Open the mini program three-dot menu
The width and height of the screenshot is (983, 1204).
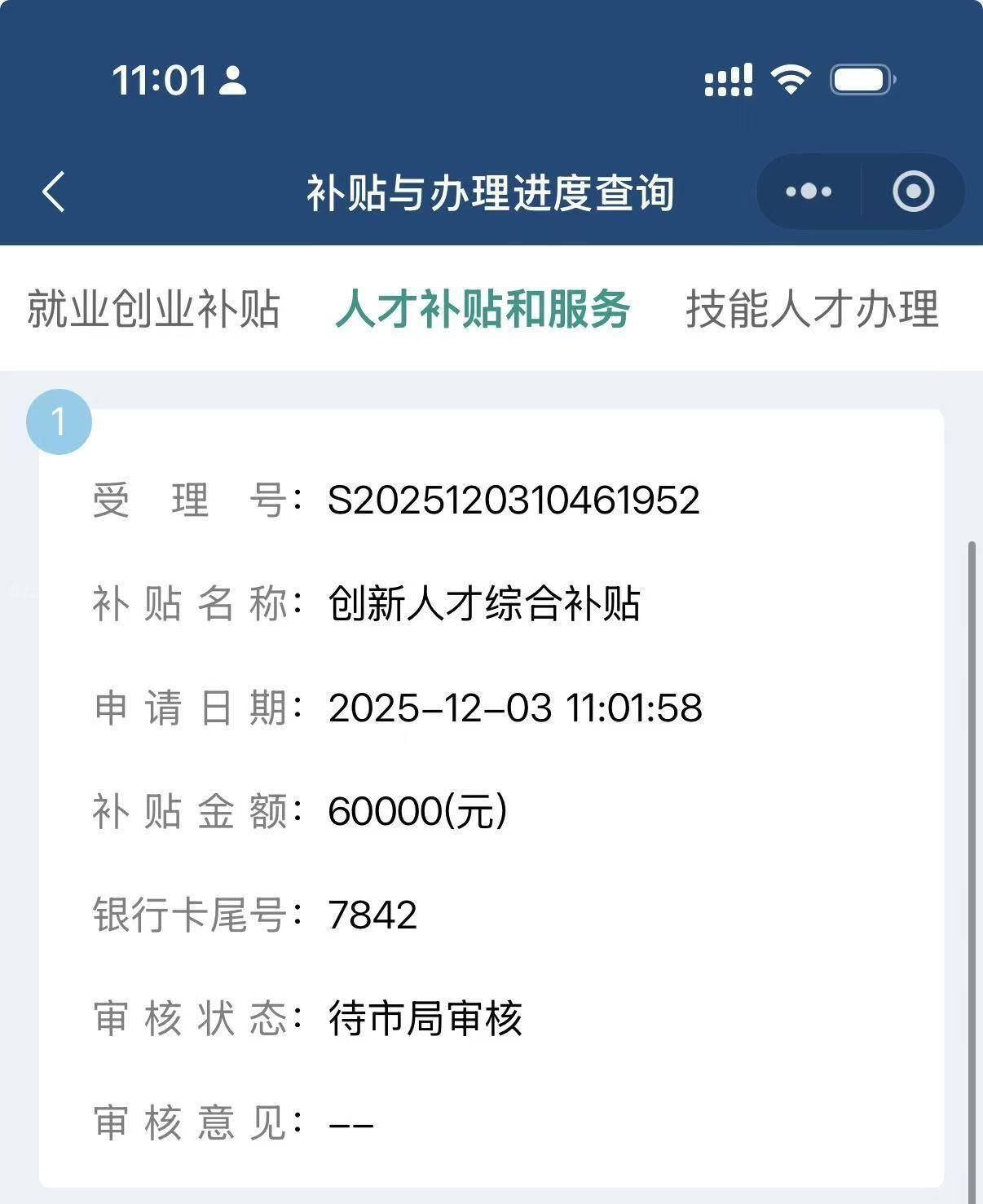(x=809, y=192)
